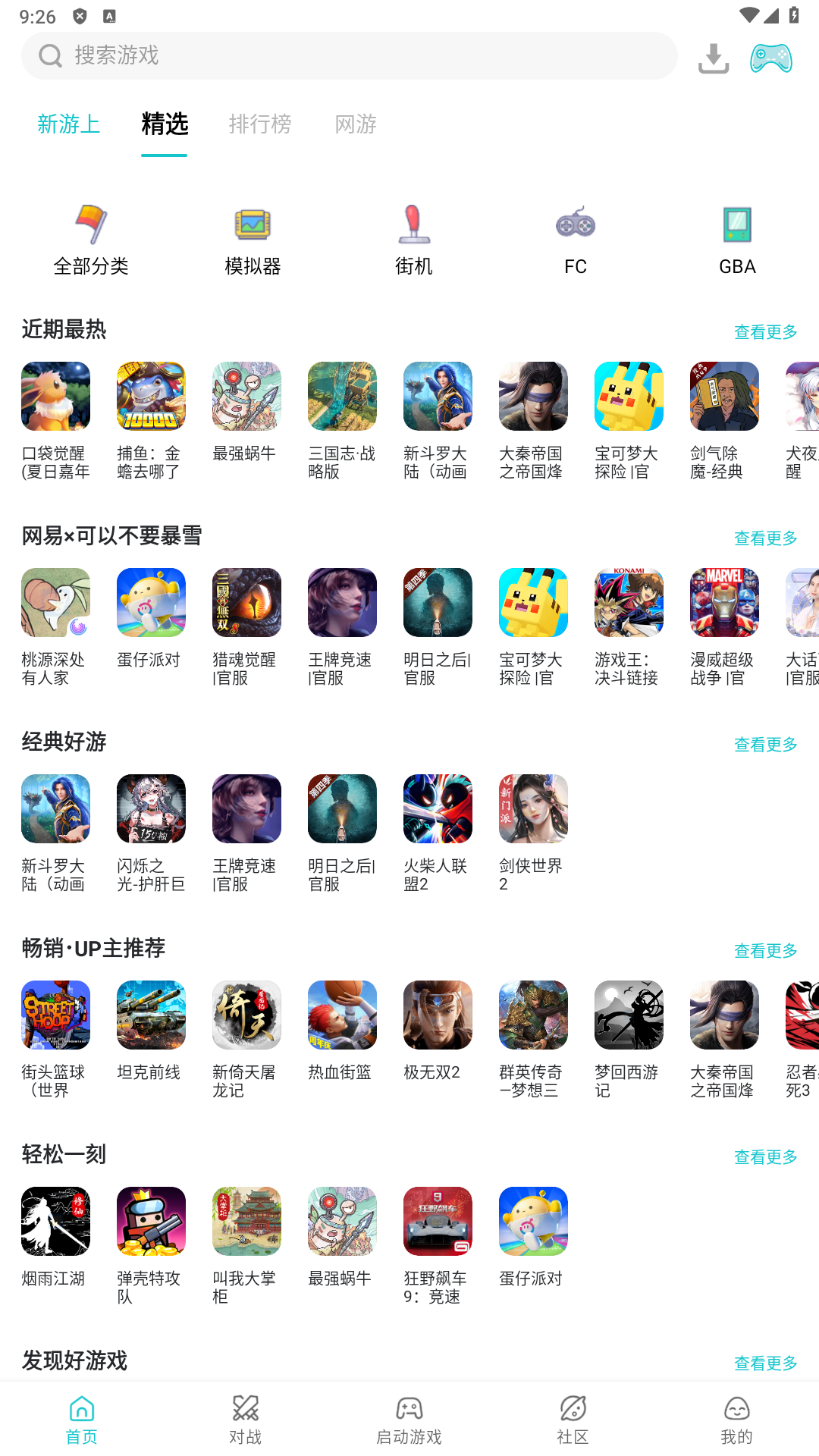Open the downloads icon
This screenshot has height=1456, width=819.
click(713, 58)
